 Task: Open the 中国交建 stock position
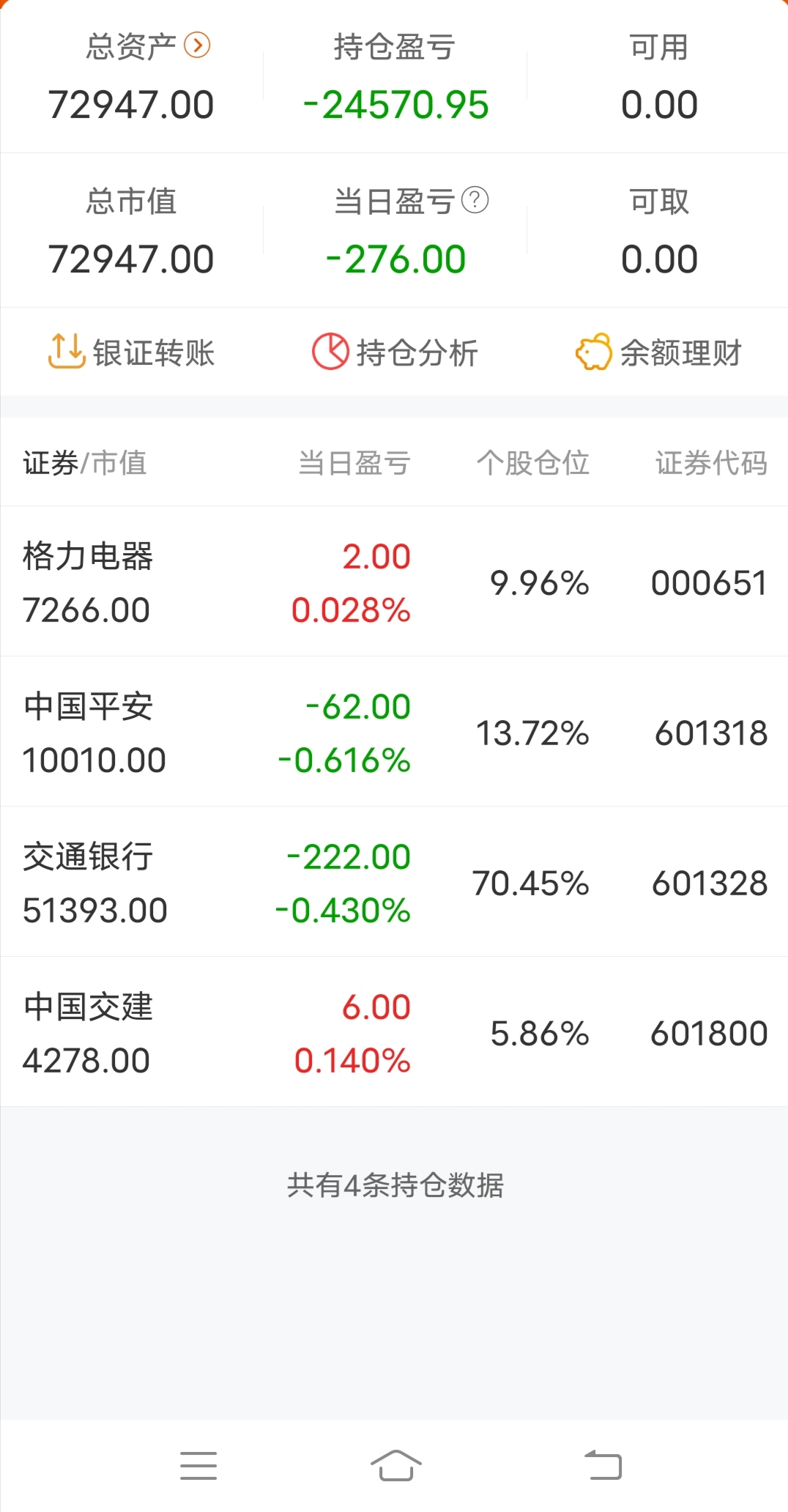pos(394,1033)
